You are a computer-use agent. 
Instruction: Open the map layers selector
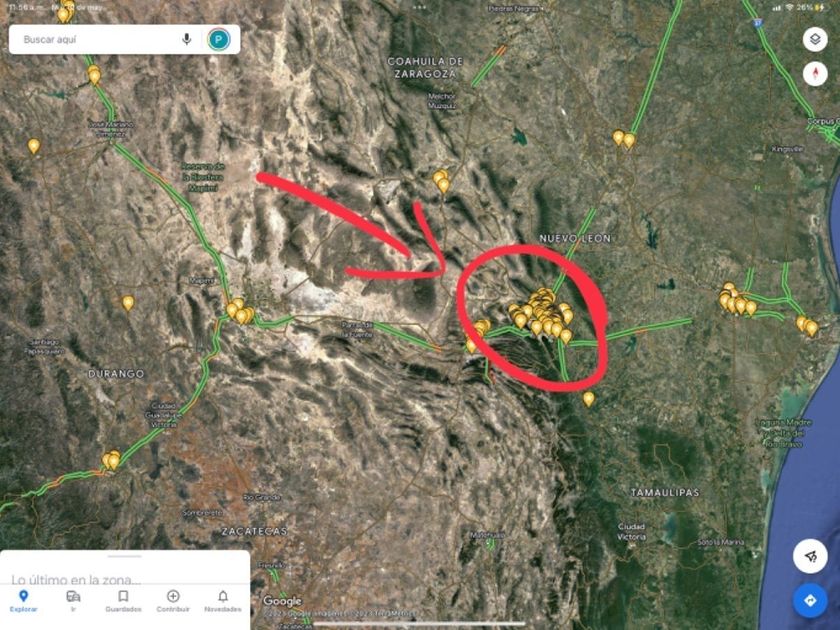(815, 39)
